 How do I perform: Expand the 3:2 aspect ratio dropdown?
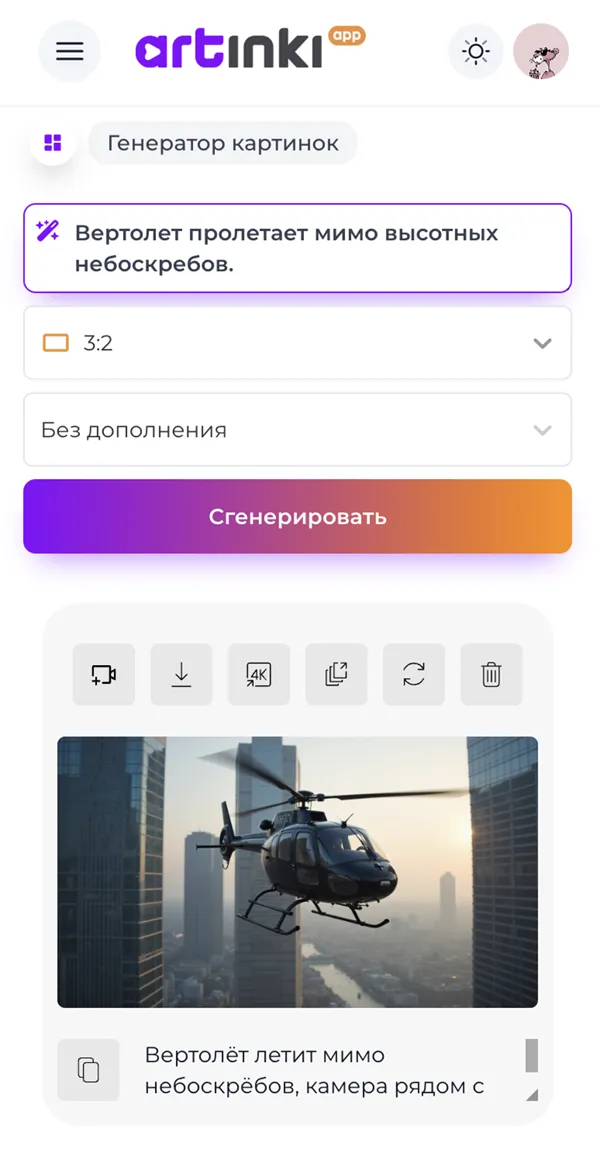click(298, 343)
